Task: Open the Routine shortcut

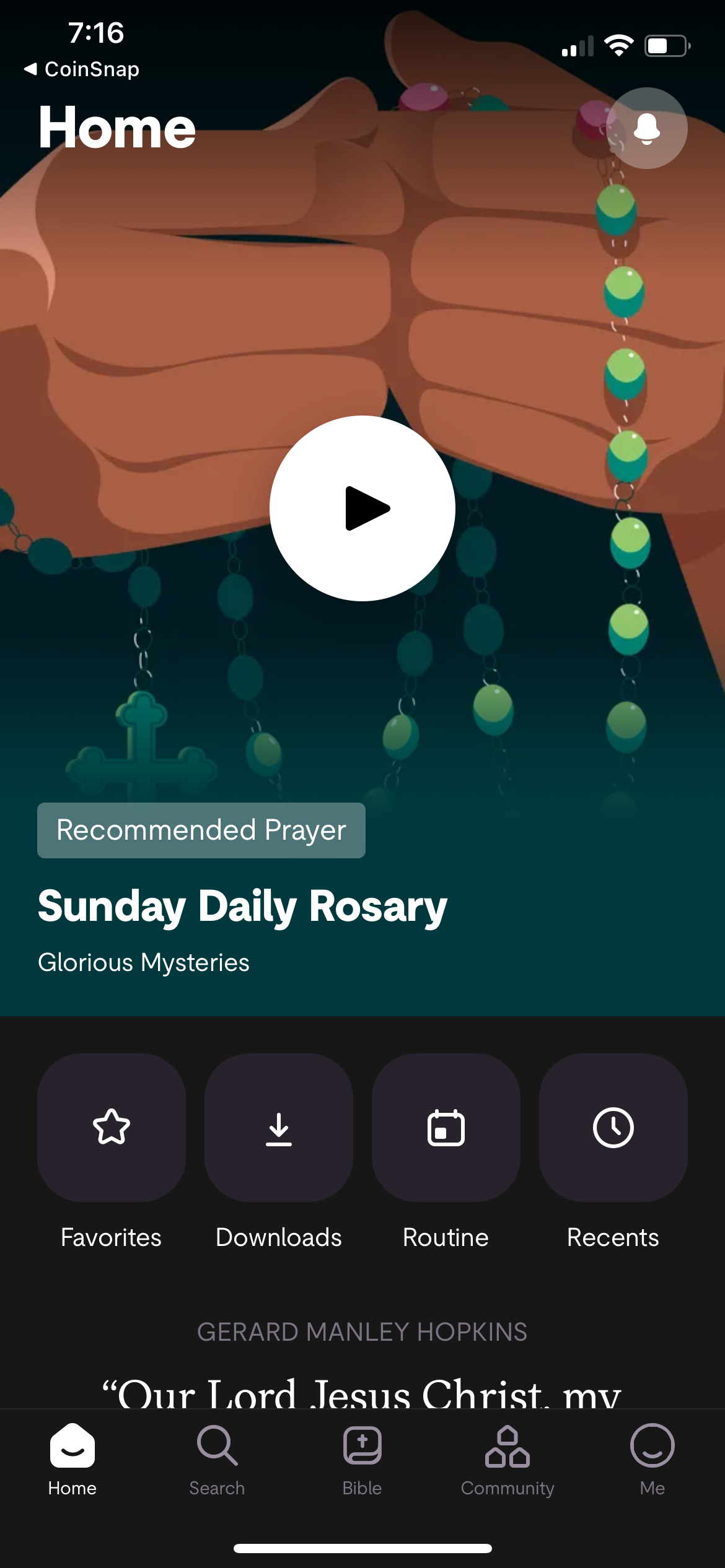Action: (446, 1128)
